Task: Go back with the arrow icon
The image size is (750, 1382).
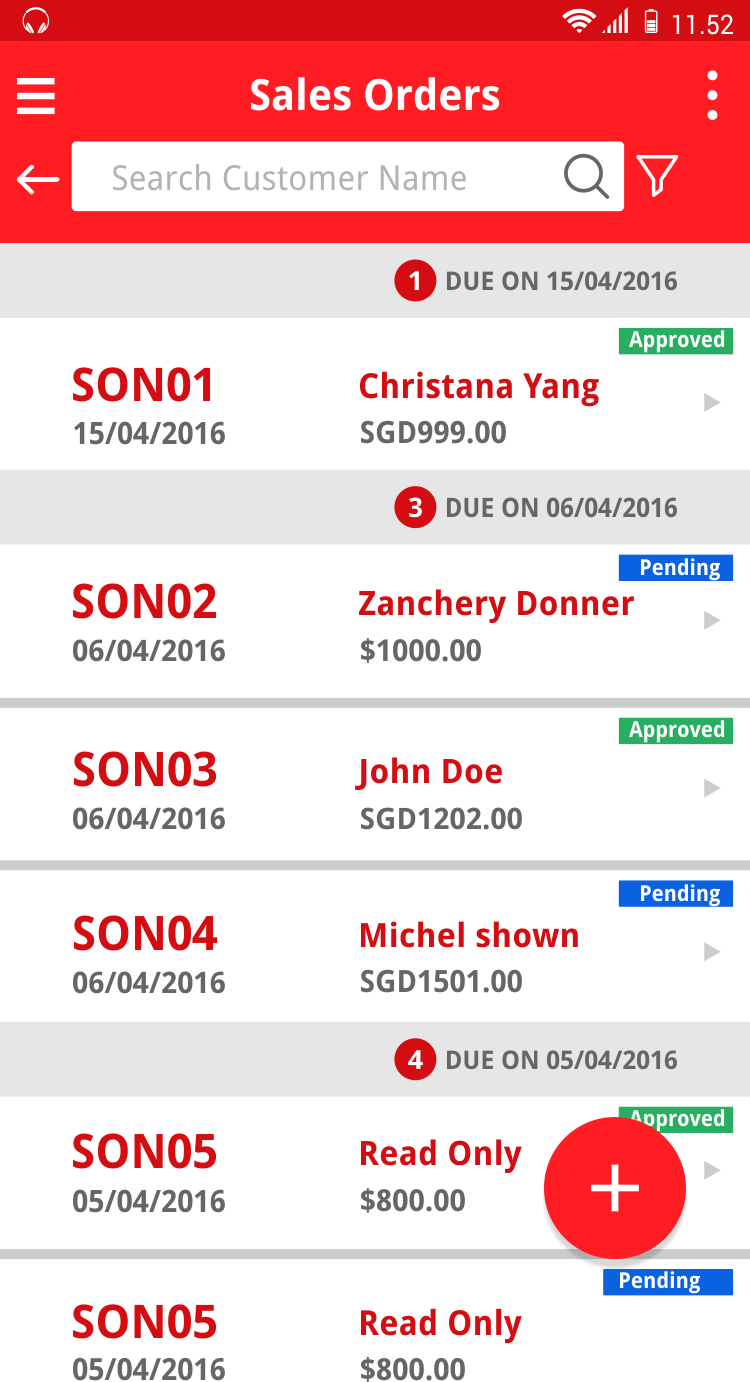Action: (38, 179)
